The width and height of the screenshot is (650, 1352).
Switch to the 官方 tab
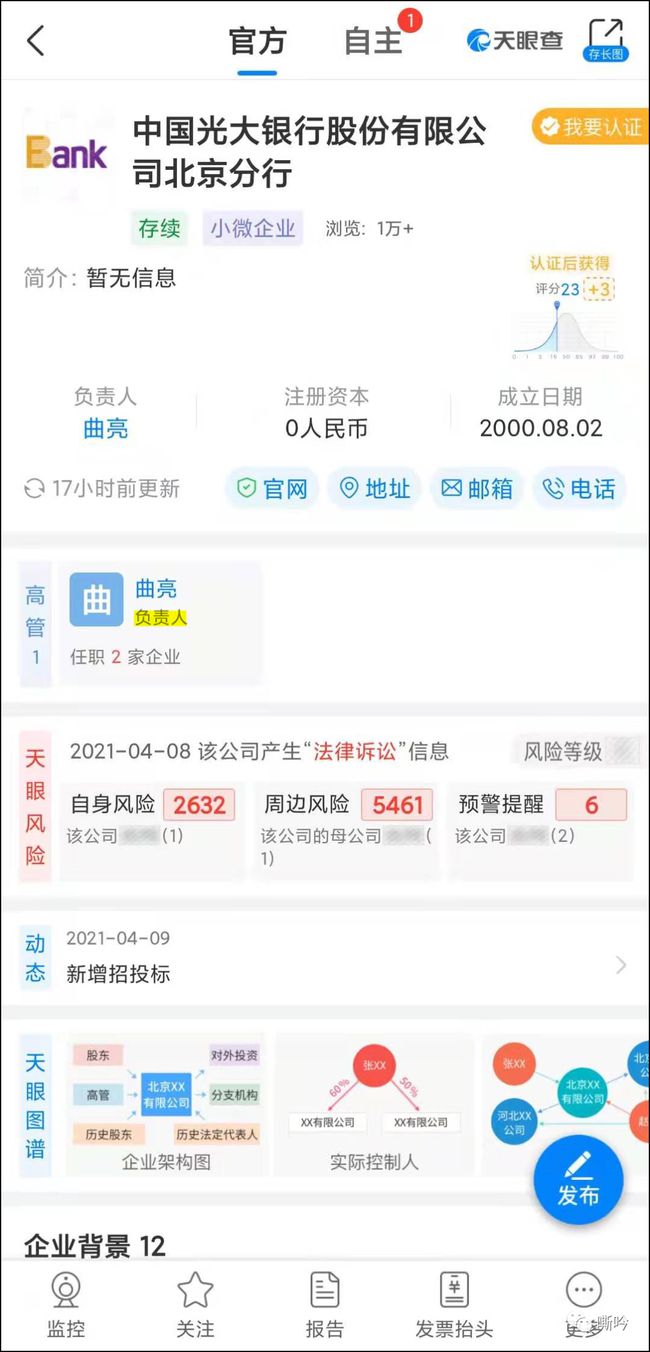pyautogui.click(x=257, y=42)
